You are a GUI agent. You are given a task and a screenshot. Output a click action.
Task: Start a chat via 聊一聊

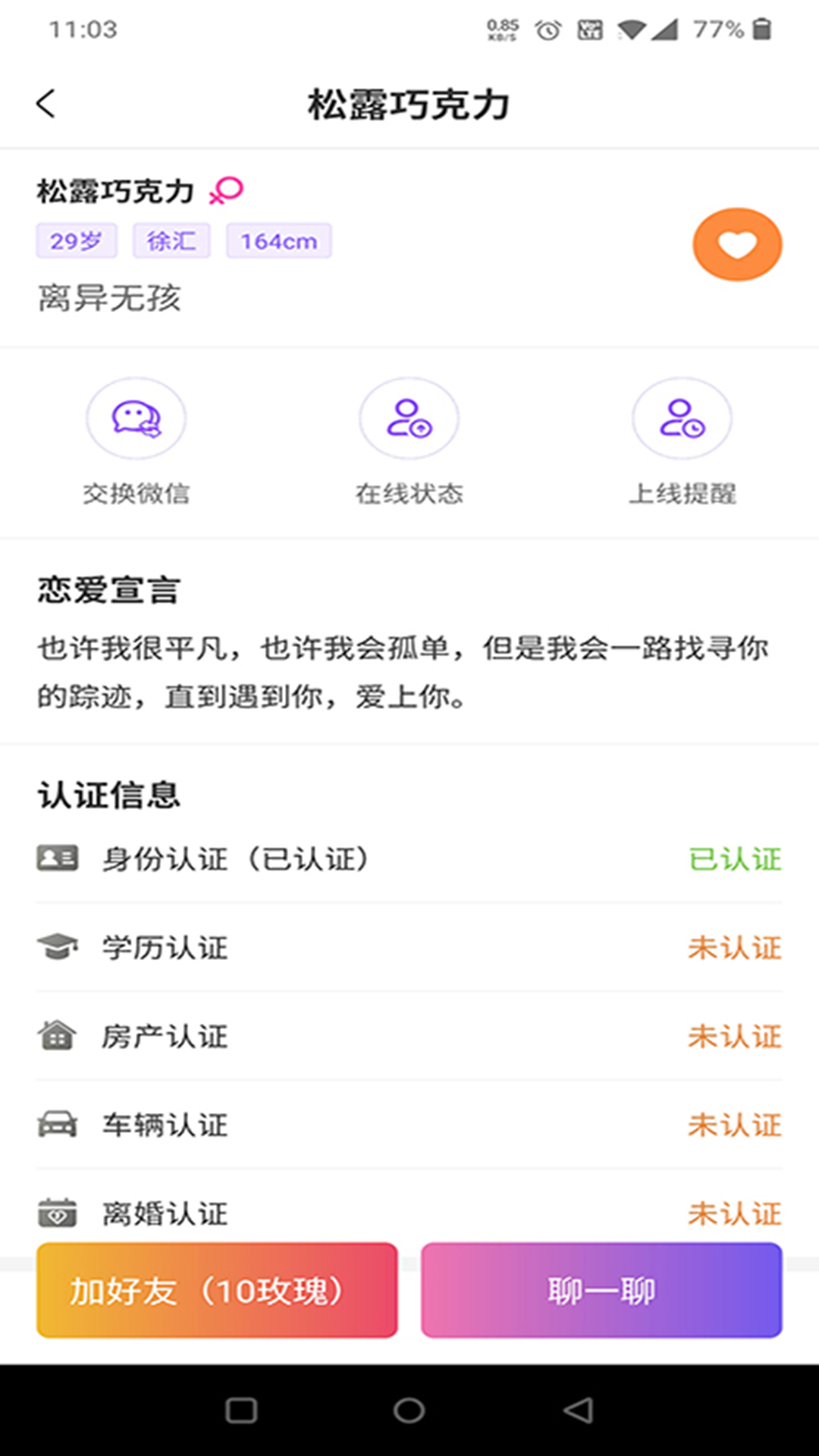pyautogui.click(x=601, y=1291)
